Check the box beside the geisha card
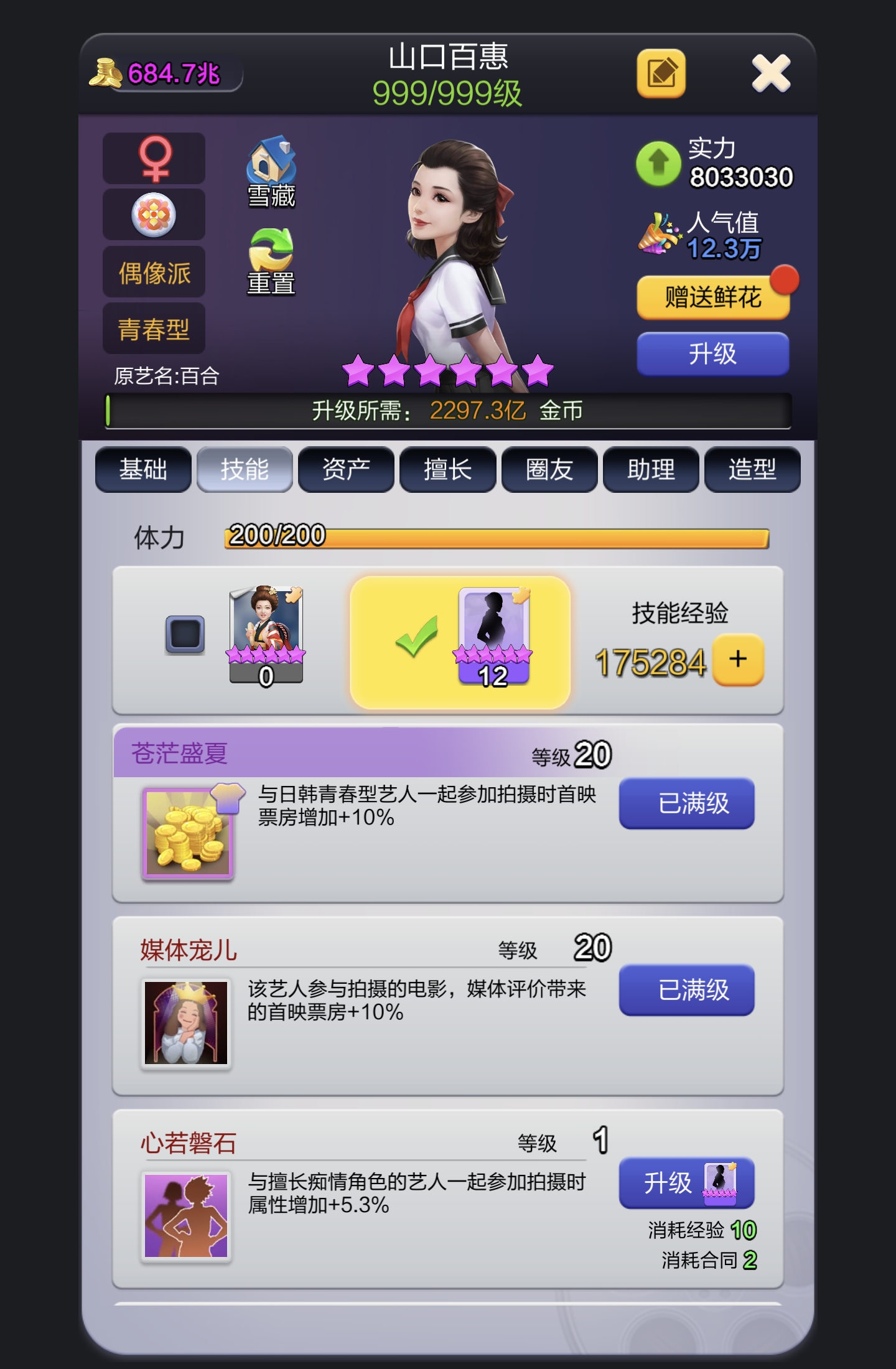This screenshot has height=1369, width=896. 185,635
